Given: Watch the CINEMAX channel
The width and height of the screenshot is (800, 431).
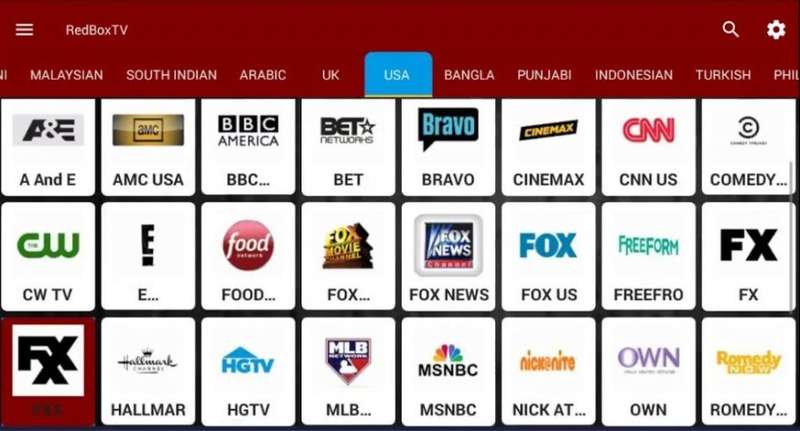Looking at the screenshot, I should point(548,146).
